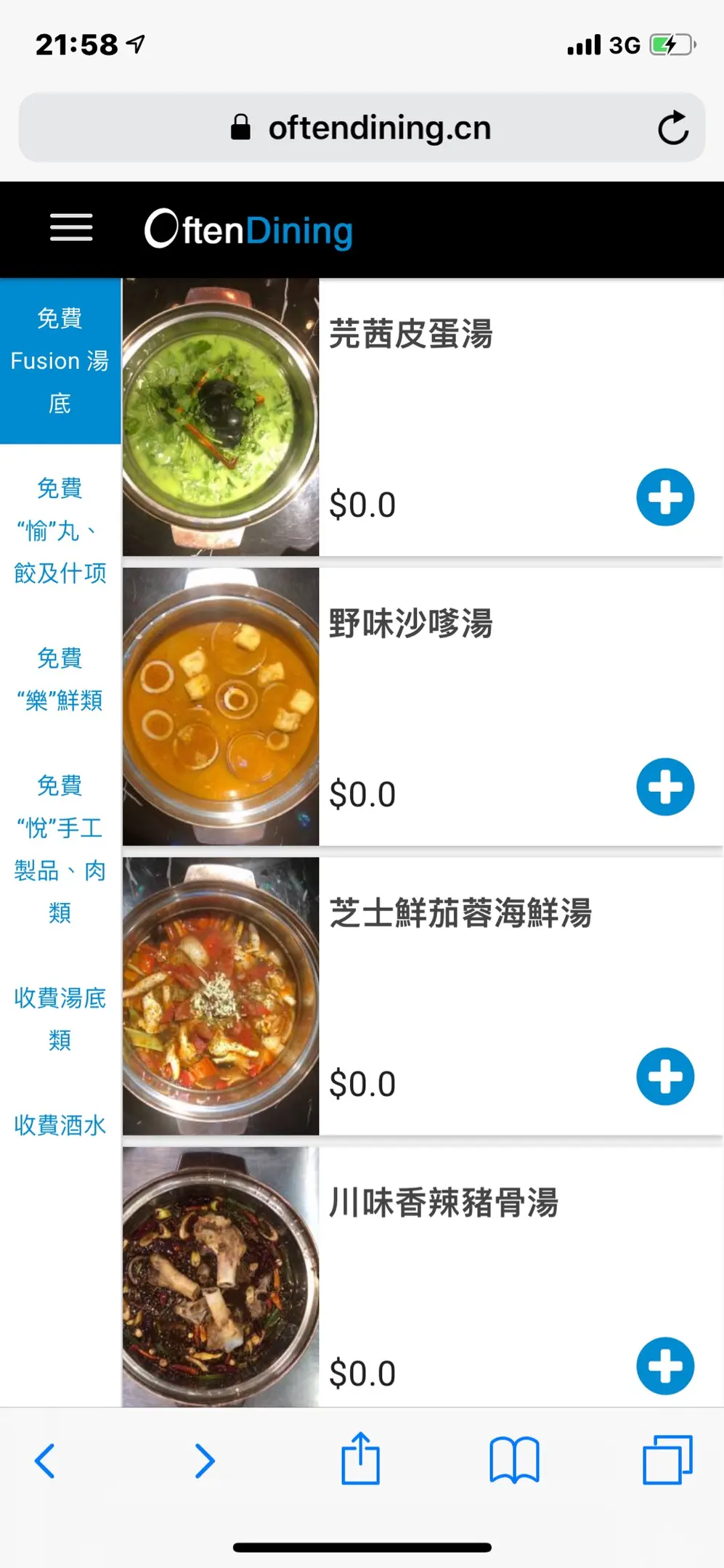Add 芫茜皮蛋湯 to the order
Viewport: 724px width, 1568px height.
click(665, 497)
